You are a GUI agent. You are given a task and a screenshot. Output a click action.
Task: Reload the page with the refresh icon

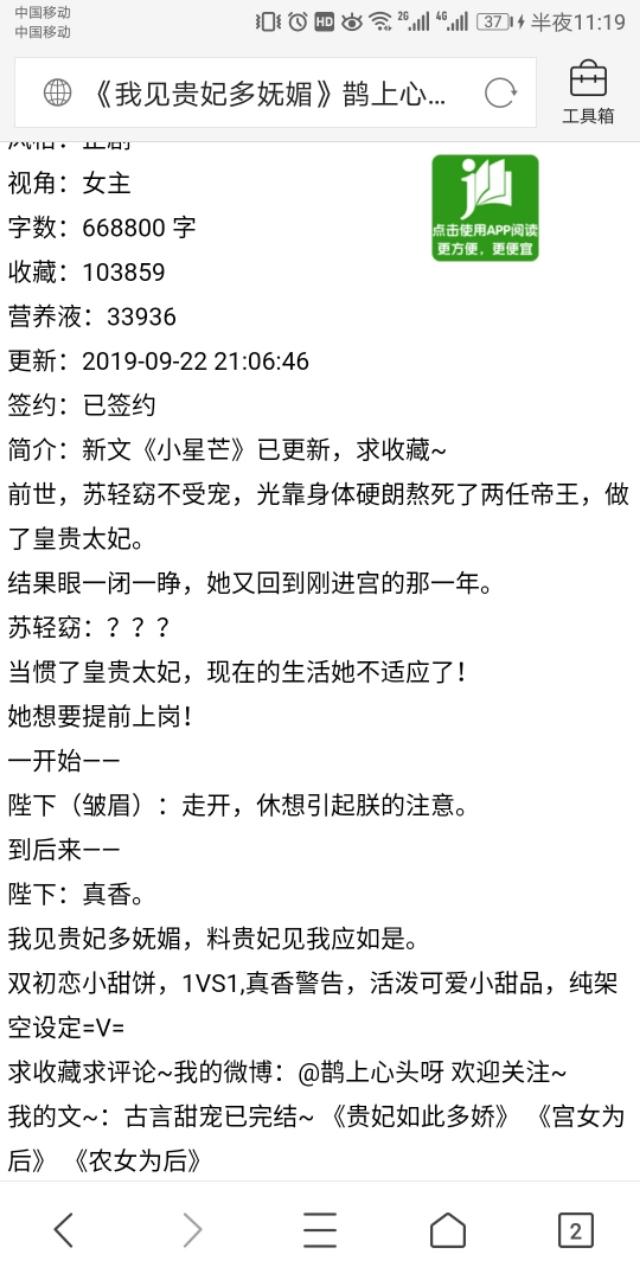coord(499,94)
